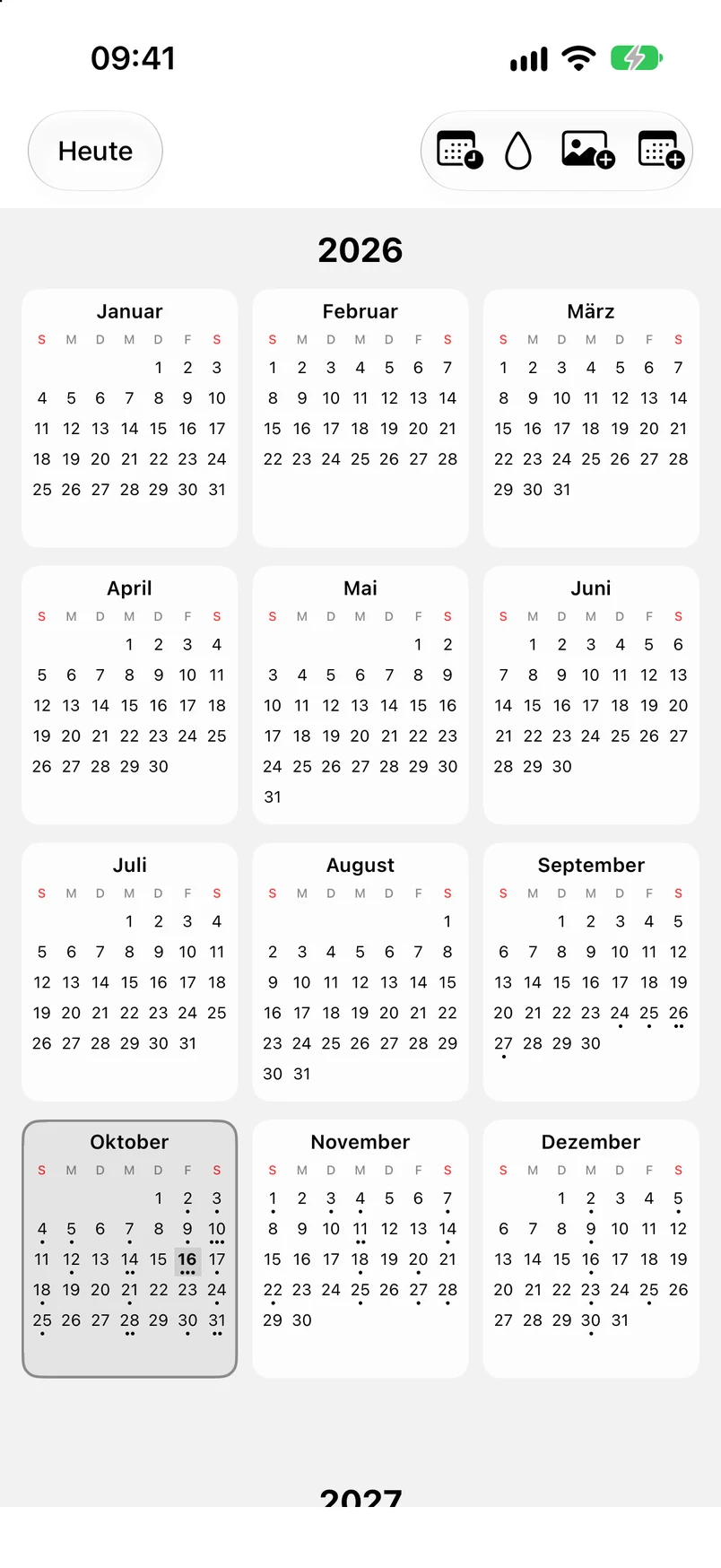Create a new event with the calendar-plus icon
The image size is (721, 1568).
pos(661,150)
